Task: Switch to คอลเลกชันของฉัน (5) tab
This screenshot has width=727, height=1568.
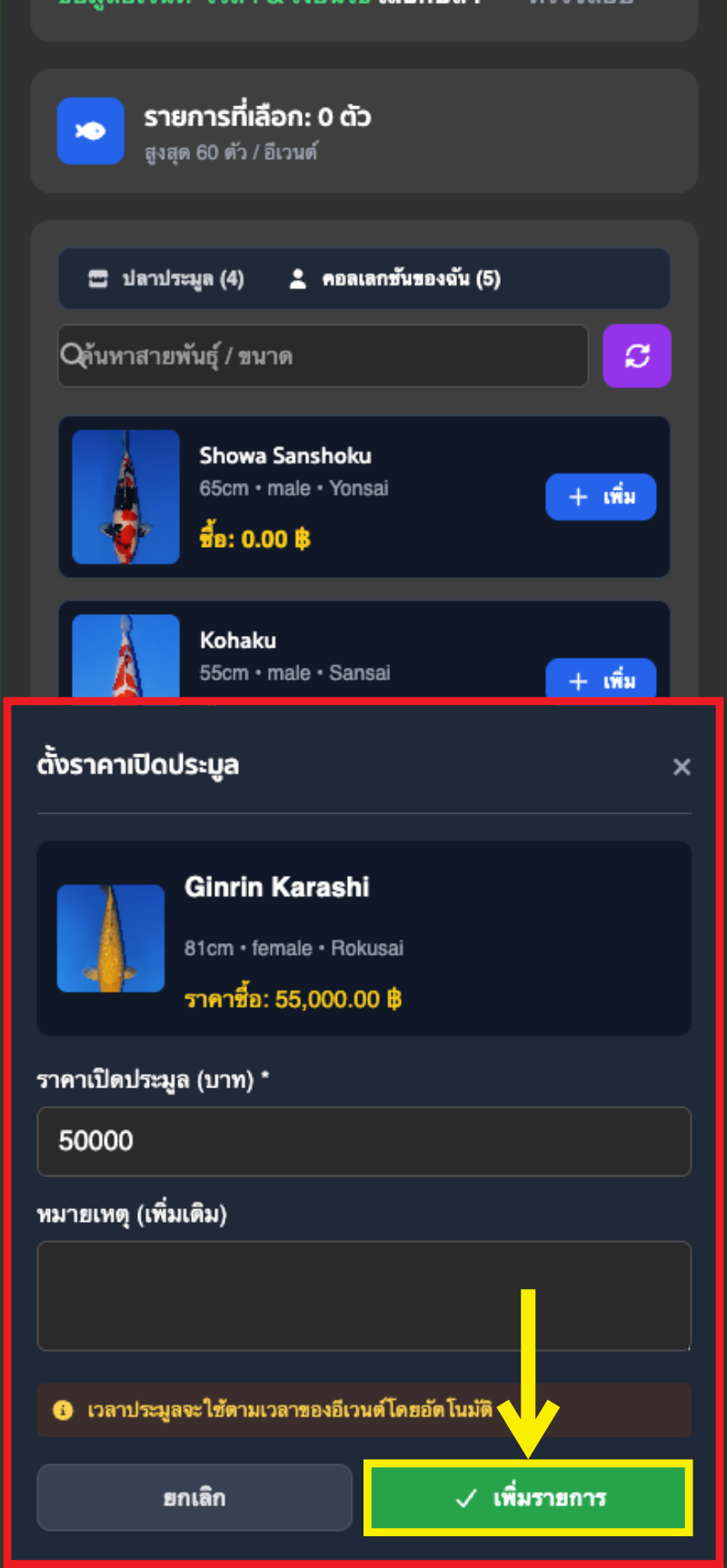Action: point(394,279)
